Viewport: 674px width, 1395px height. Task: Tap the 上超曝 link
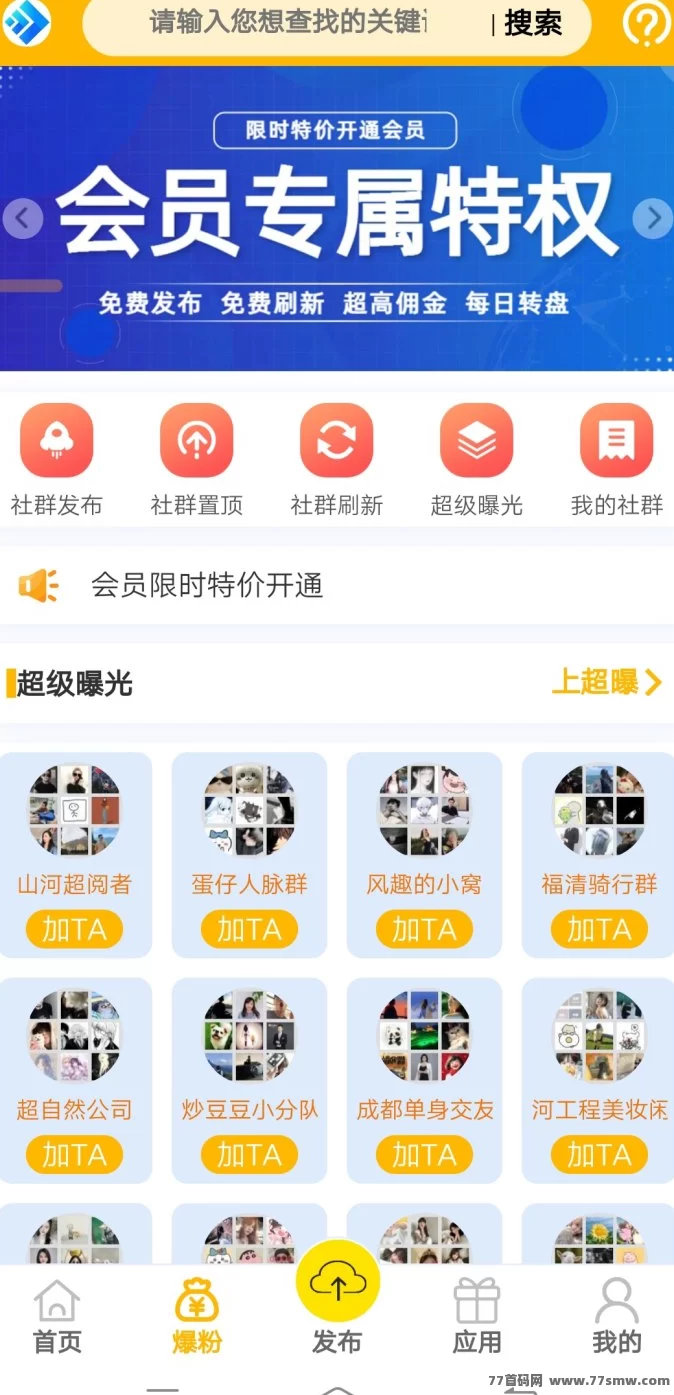607,682
